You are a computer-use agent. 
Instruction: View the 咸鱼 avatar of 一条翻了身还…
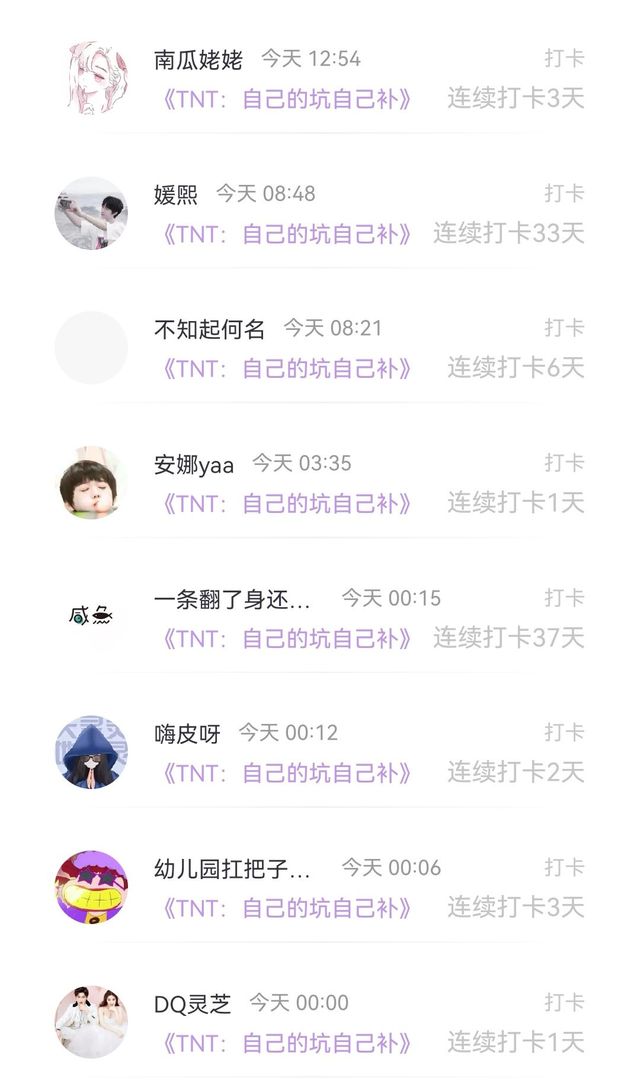(91, 617)
